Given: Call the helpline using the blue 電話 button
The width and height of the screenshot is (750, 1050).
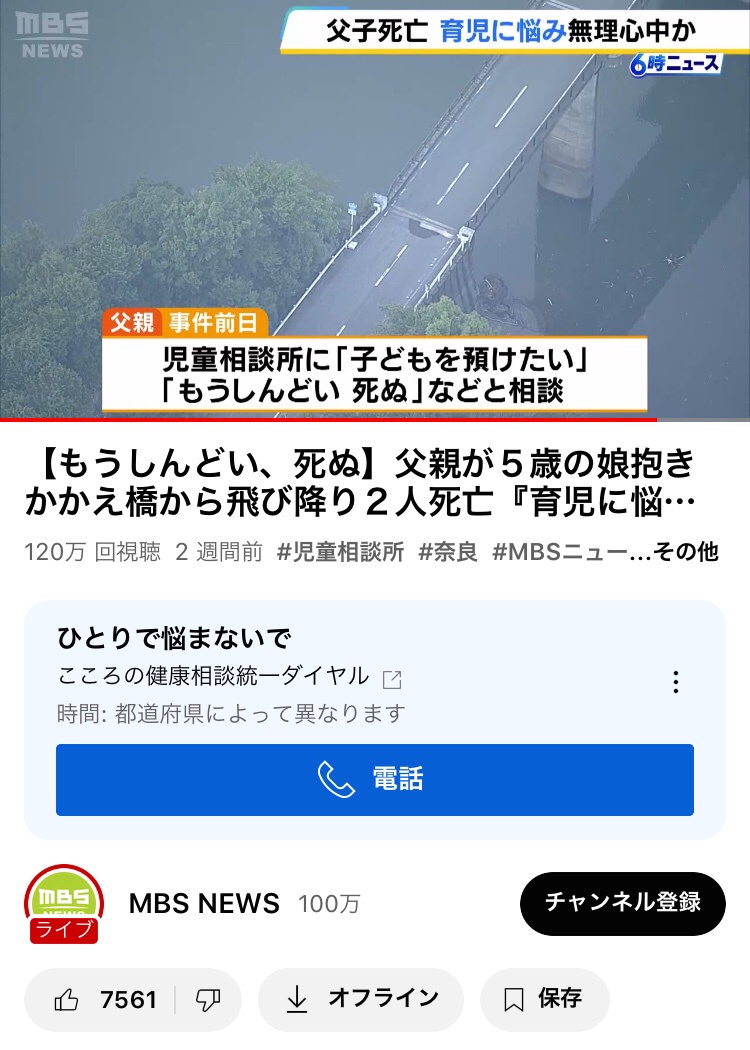Looking at the screenshot, I should point(375,780).
